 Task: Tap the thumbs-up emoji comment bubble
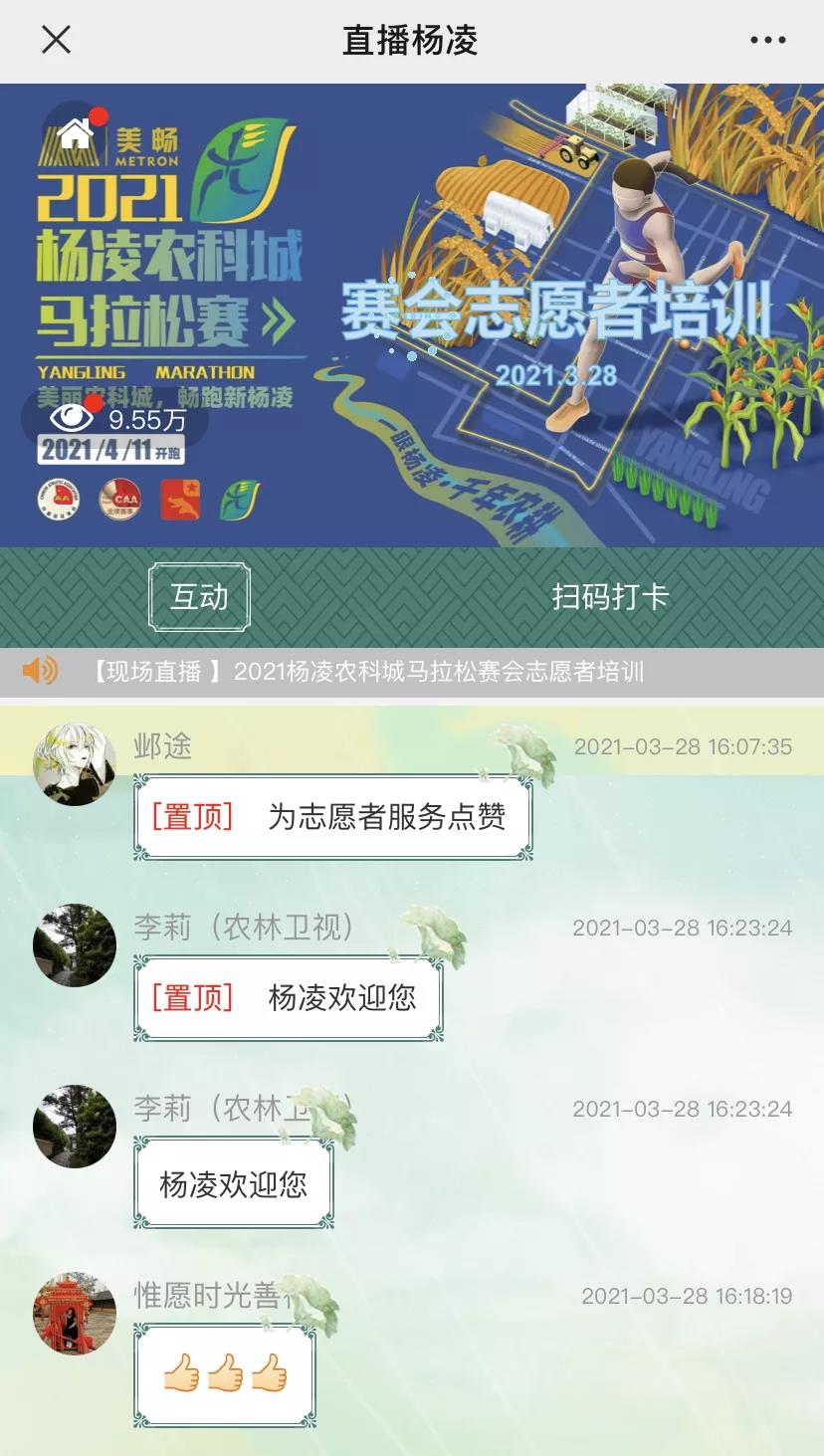tap(225, 1376)
